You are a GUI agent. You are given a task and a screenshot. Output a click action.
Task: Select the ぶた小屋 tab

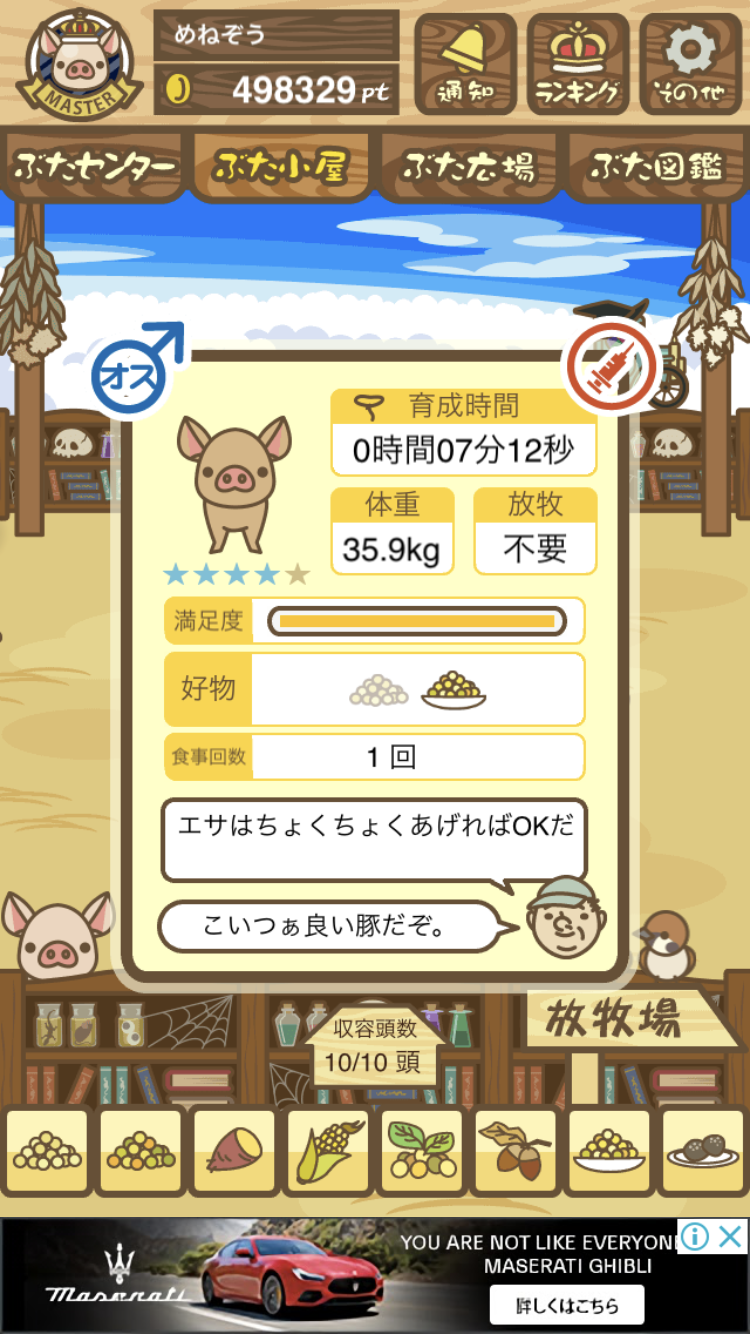coord(280,166)
